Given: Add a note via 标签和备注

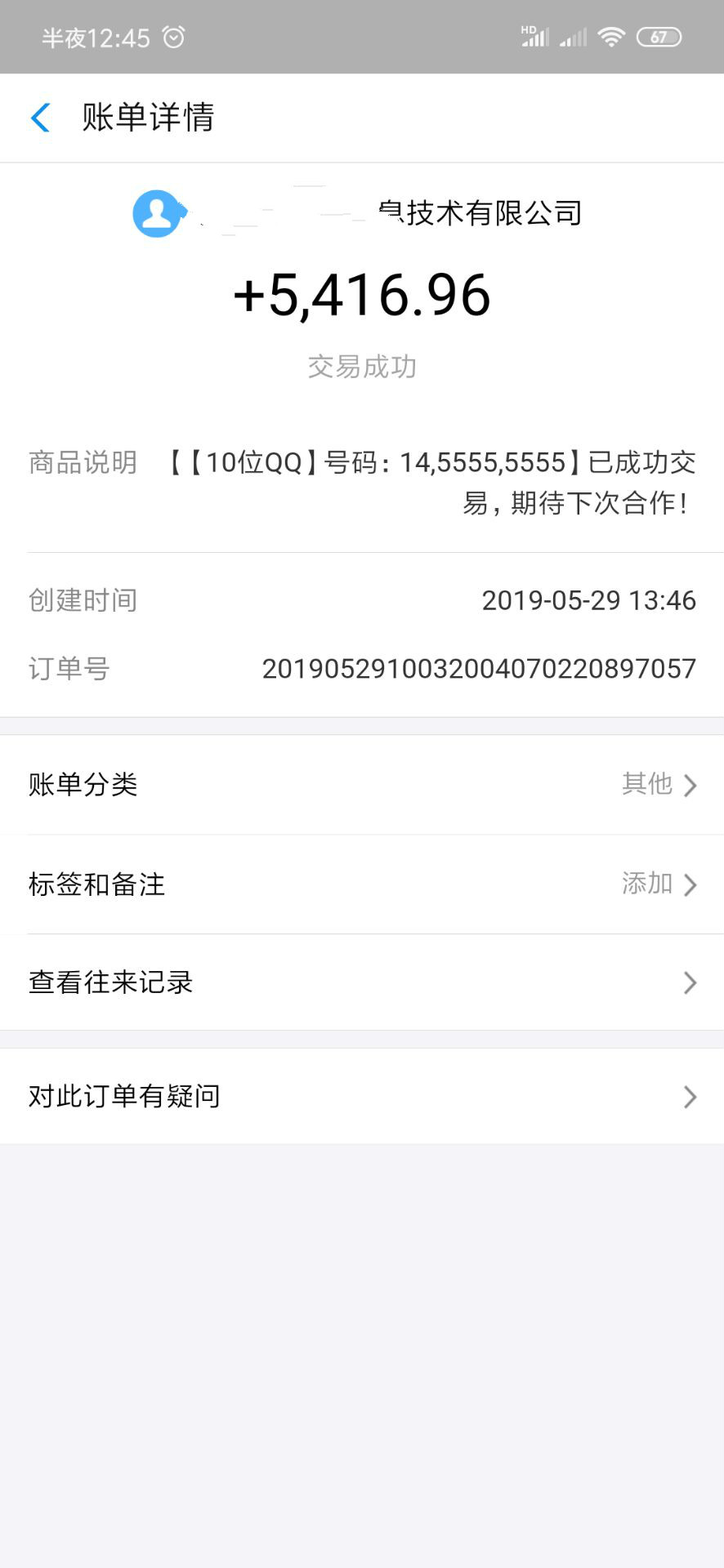Looking at the screenshot, I should (x=362, y=884).
